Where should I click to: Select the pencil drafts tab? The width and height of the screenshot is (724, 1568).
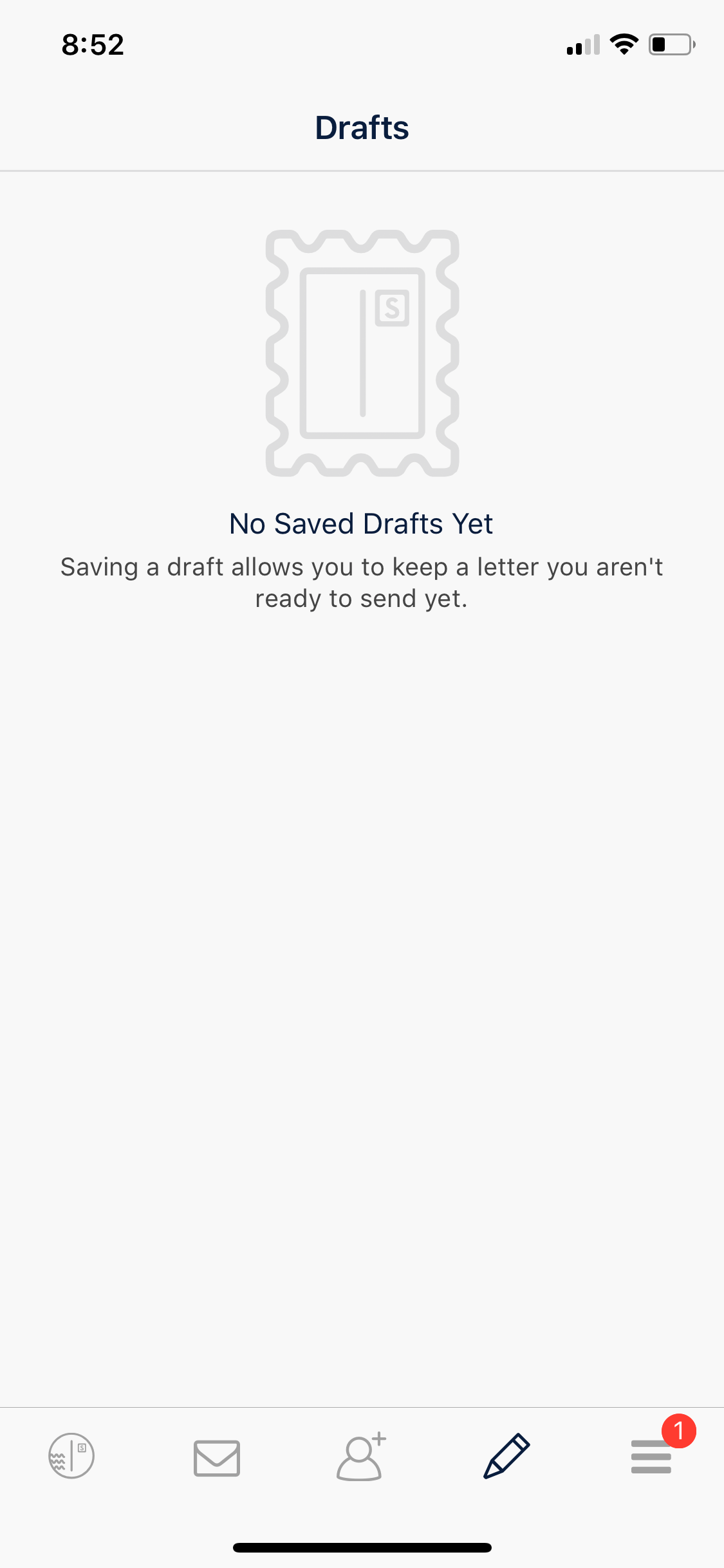(506, 1455)
